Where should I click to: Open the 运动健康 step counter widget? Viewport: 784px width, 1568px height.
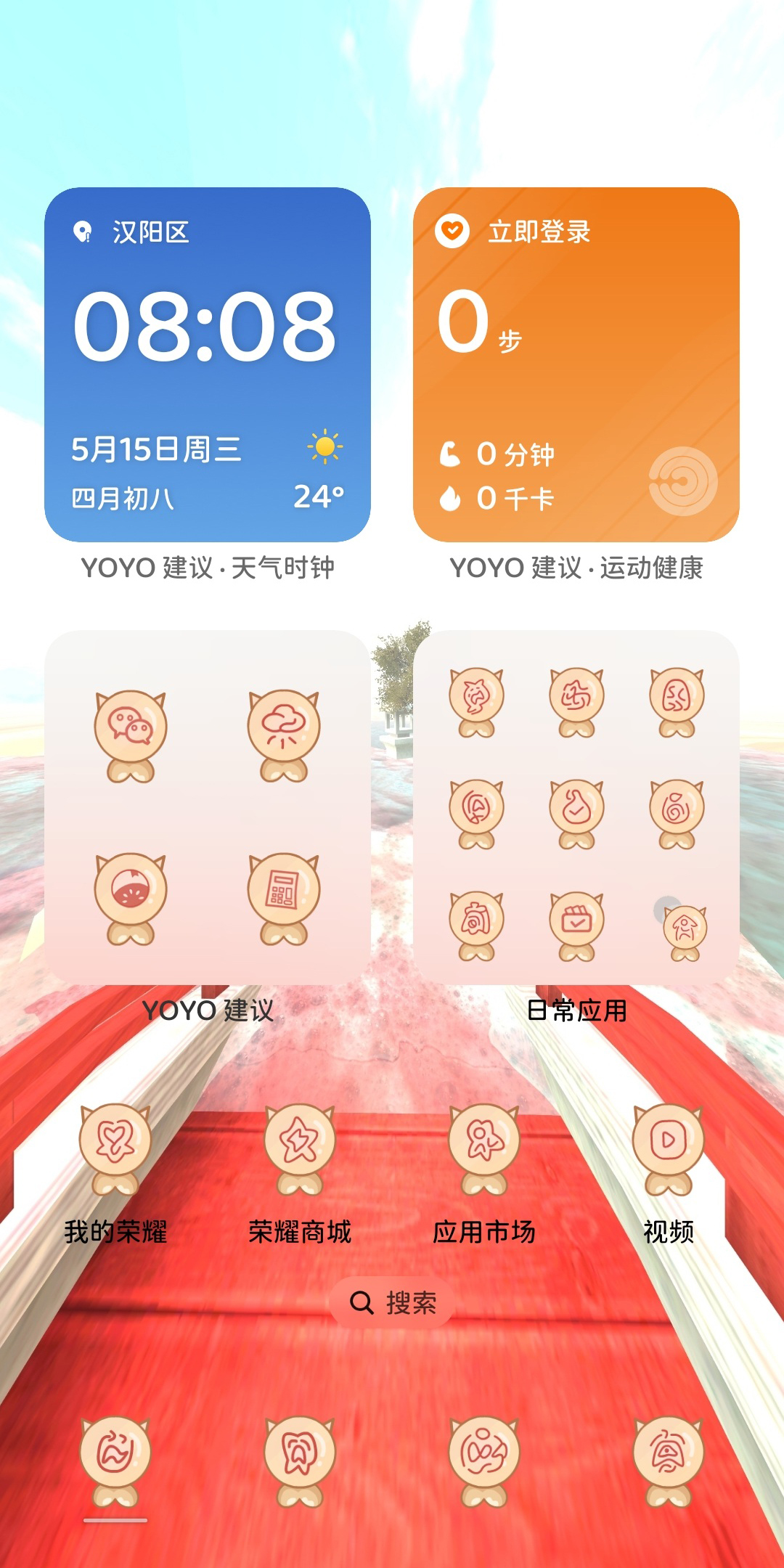576,364
